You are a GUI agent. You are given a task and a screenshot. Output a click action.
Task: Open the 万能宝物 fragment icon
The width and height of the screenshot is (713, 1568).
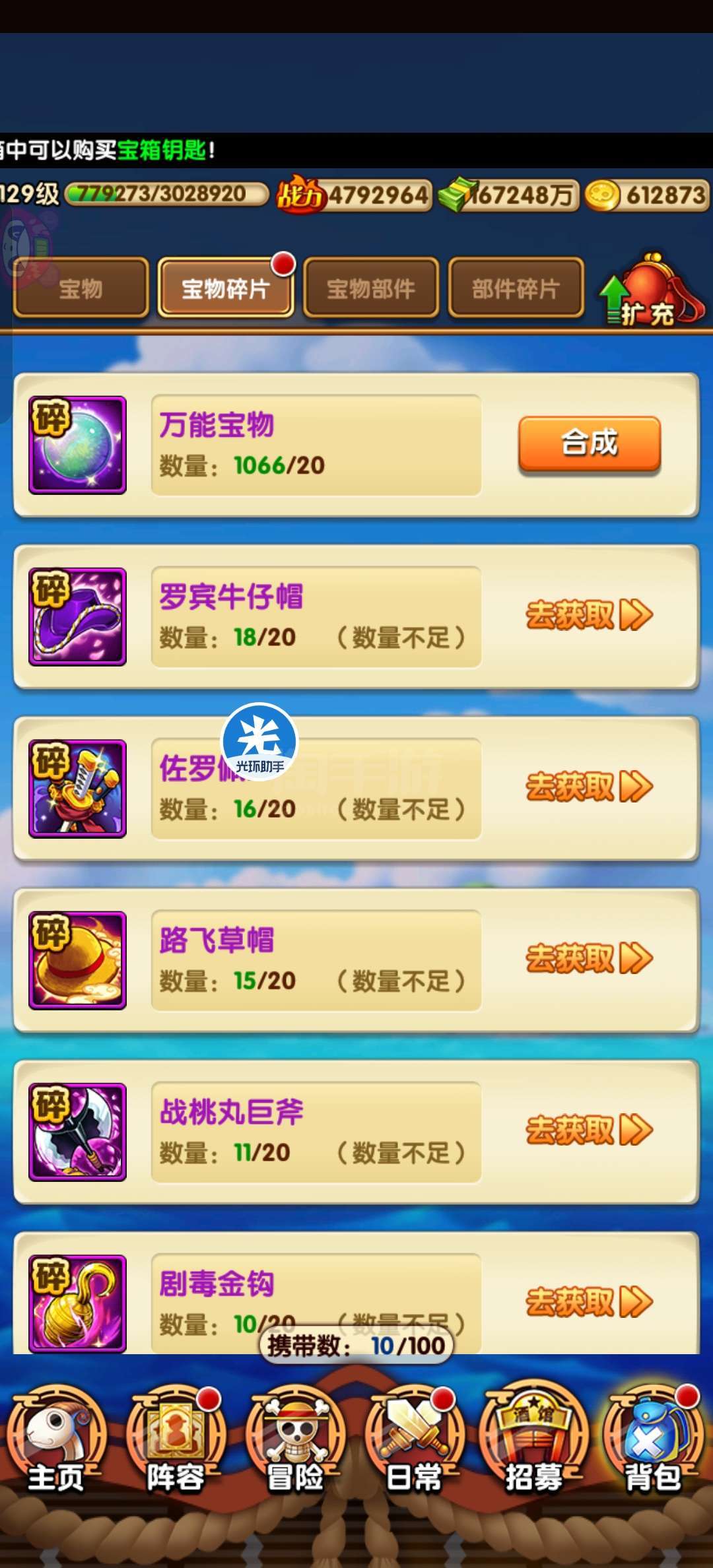(x=77, y=445)
